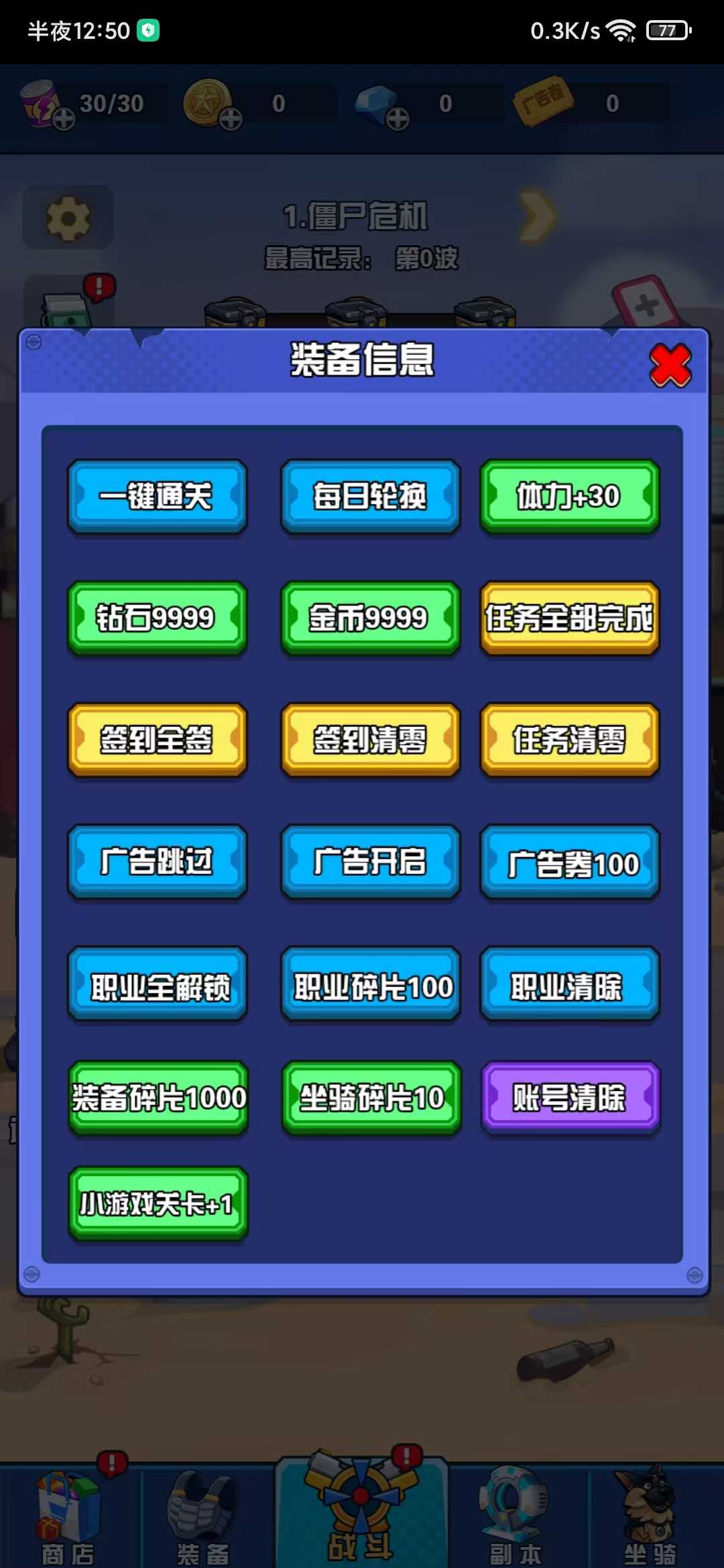The image size is (724, 1568).
Task: Advance minigame with 小游戏关卡+1
Action: 158,1203
